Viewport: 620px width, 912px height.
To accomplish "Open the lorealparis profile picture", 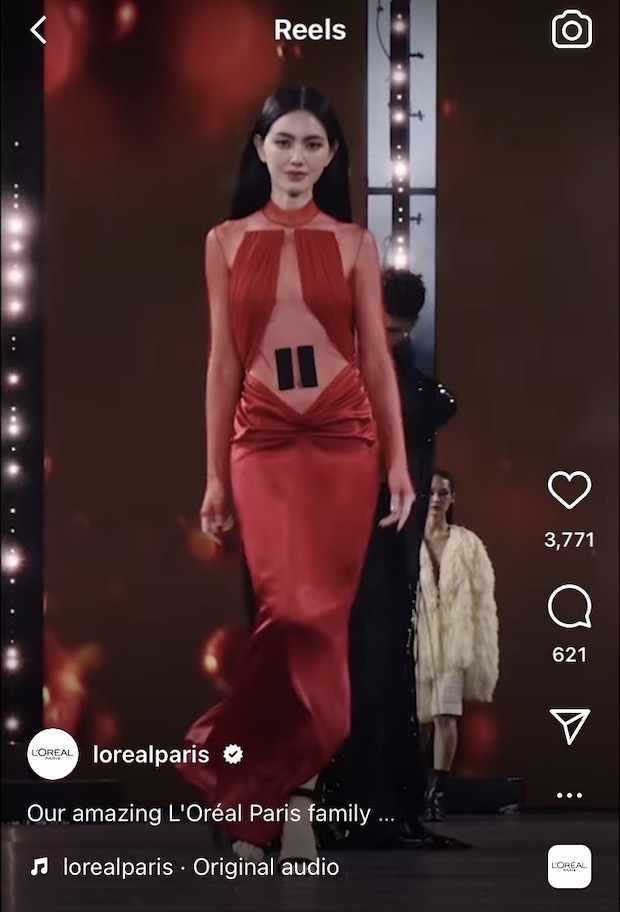I will point(52,754).
